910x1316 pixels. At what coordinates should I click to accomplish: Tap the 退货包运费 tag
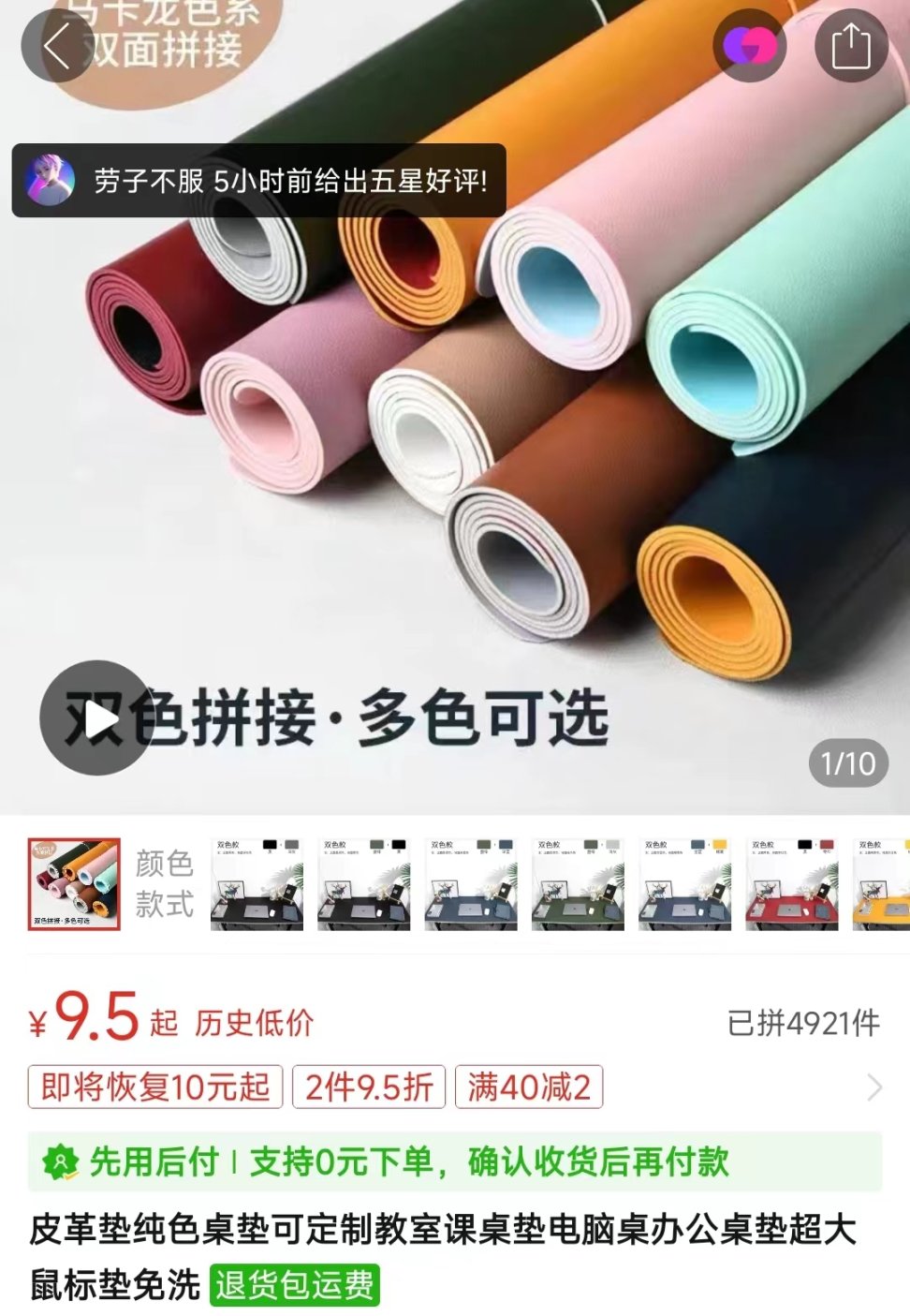[x=294, y=1285]
